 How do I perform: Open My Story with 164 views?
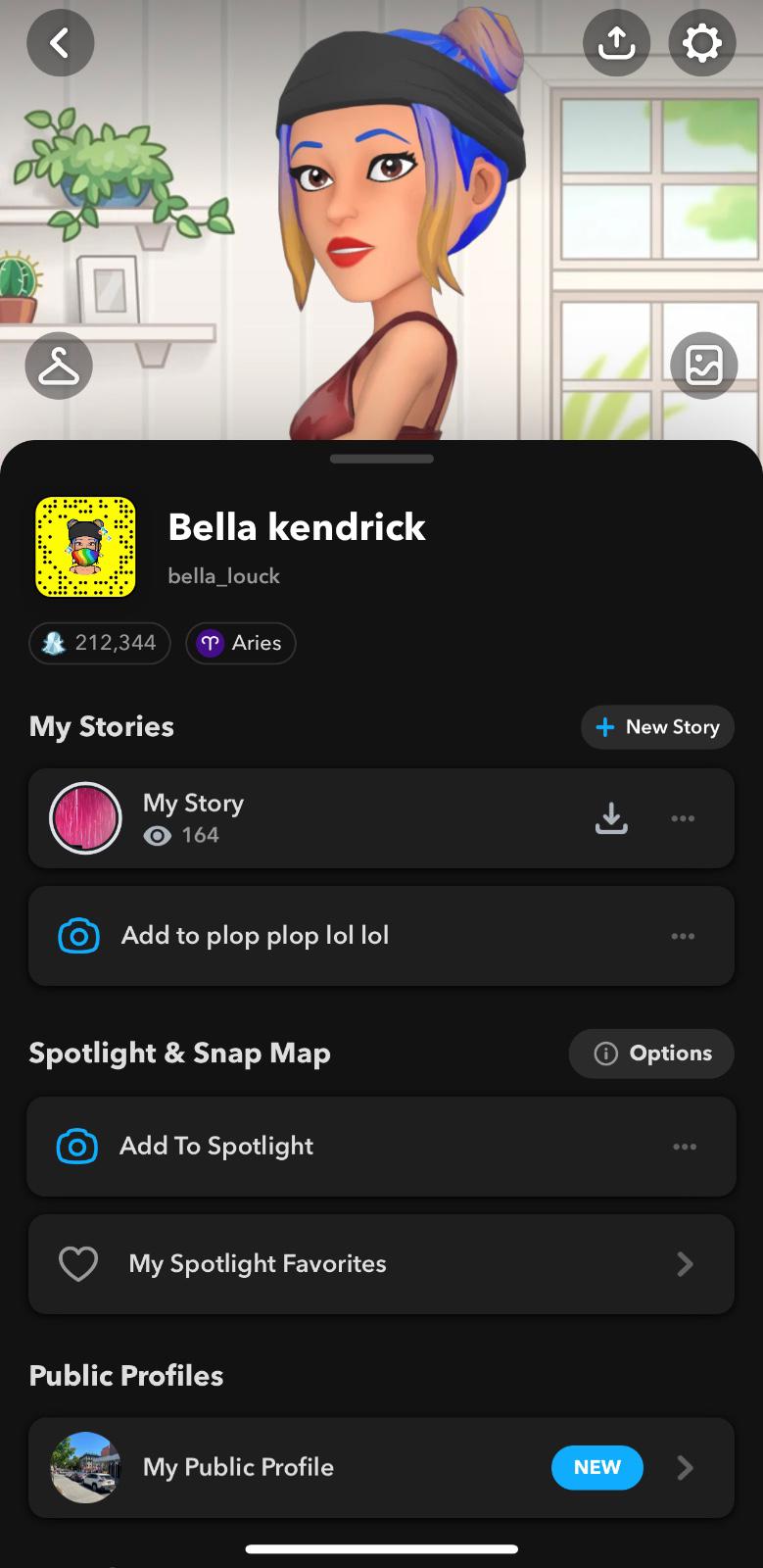point(294,818)
